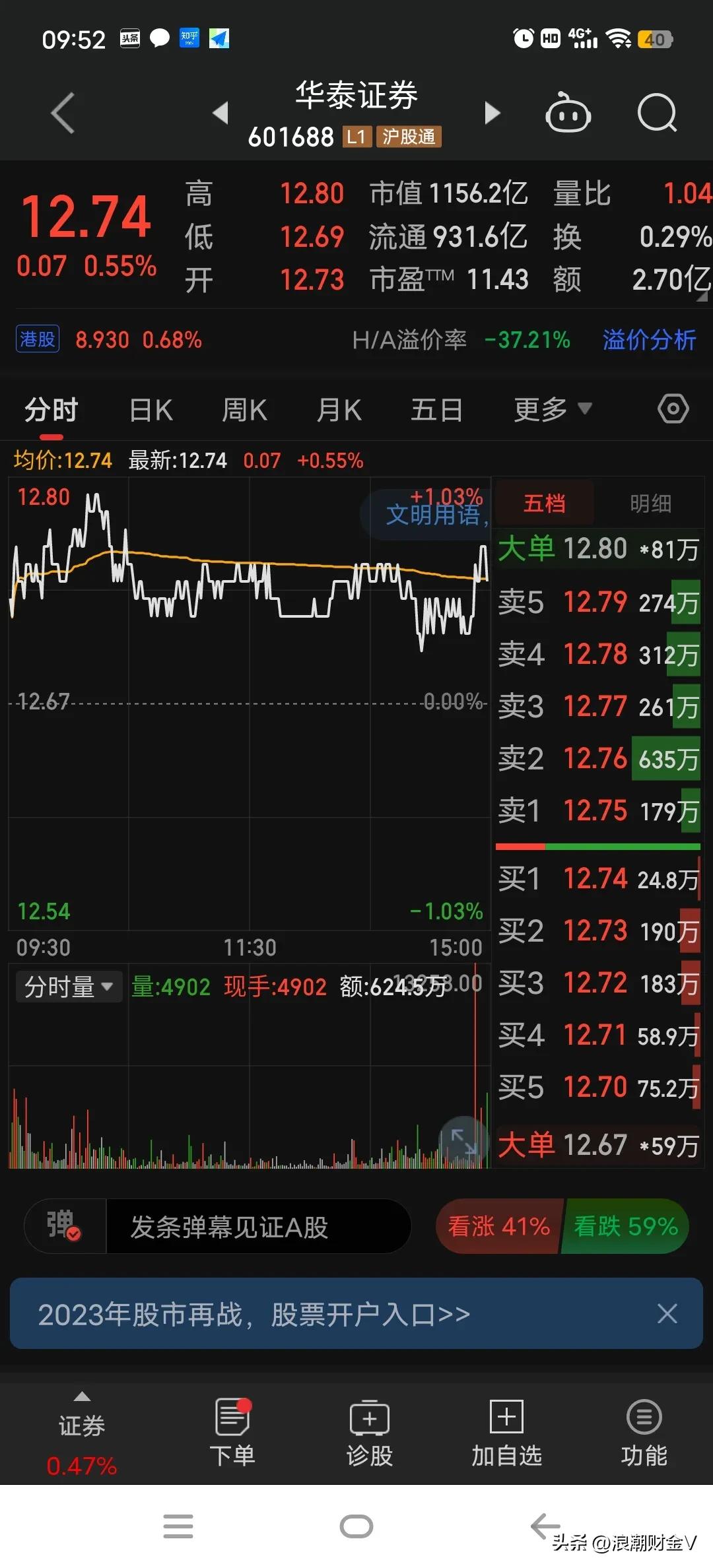Add stock via 加自选 button
The width and height of the screenshot is (713, 1568).
tap(506, 1433)
